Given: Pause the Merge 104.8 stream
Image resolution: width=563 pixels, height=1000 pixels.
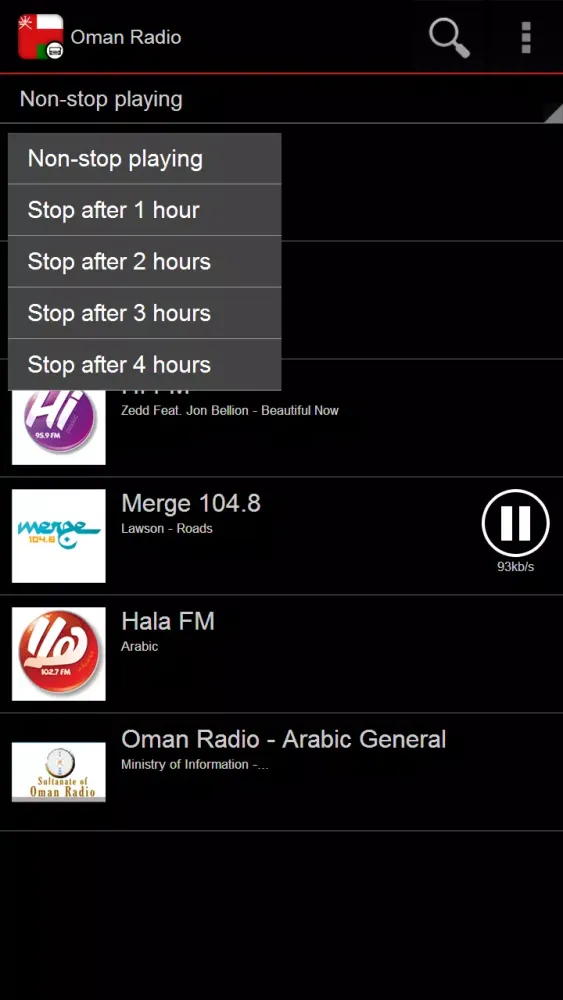Looking at the screenshot, I should 515,523.
